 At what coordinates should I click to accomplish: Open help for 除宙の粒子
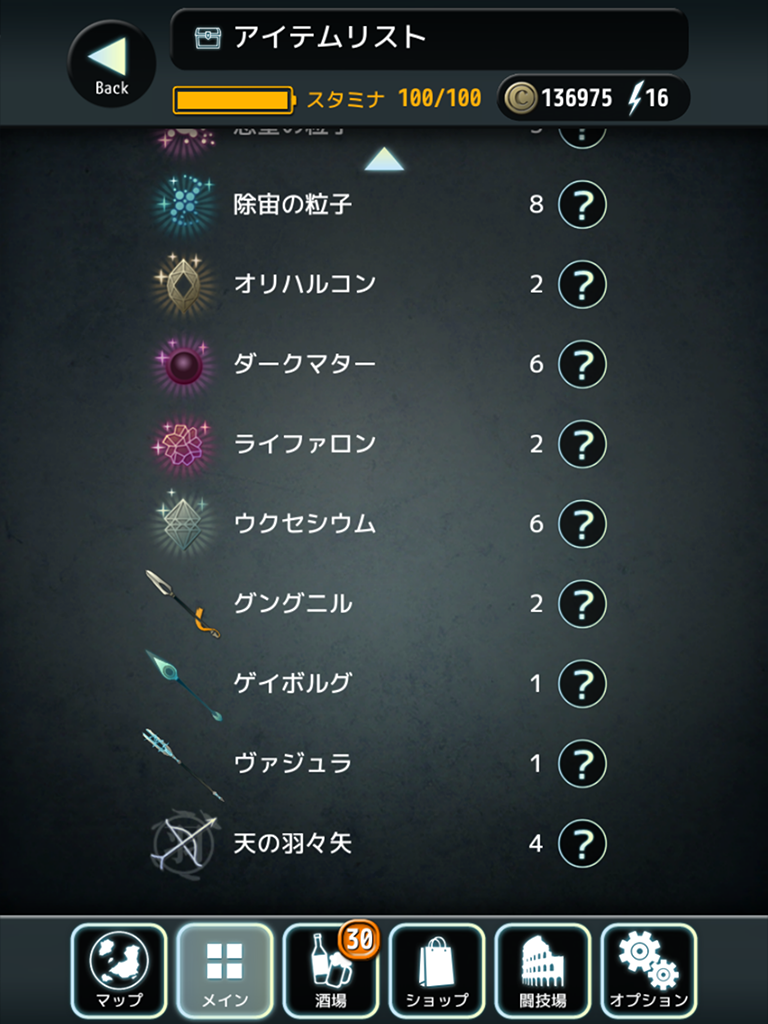582,205
